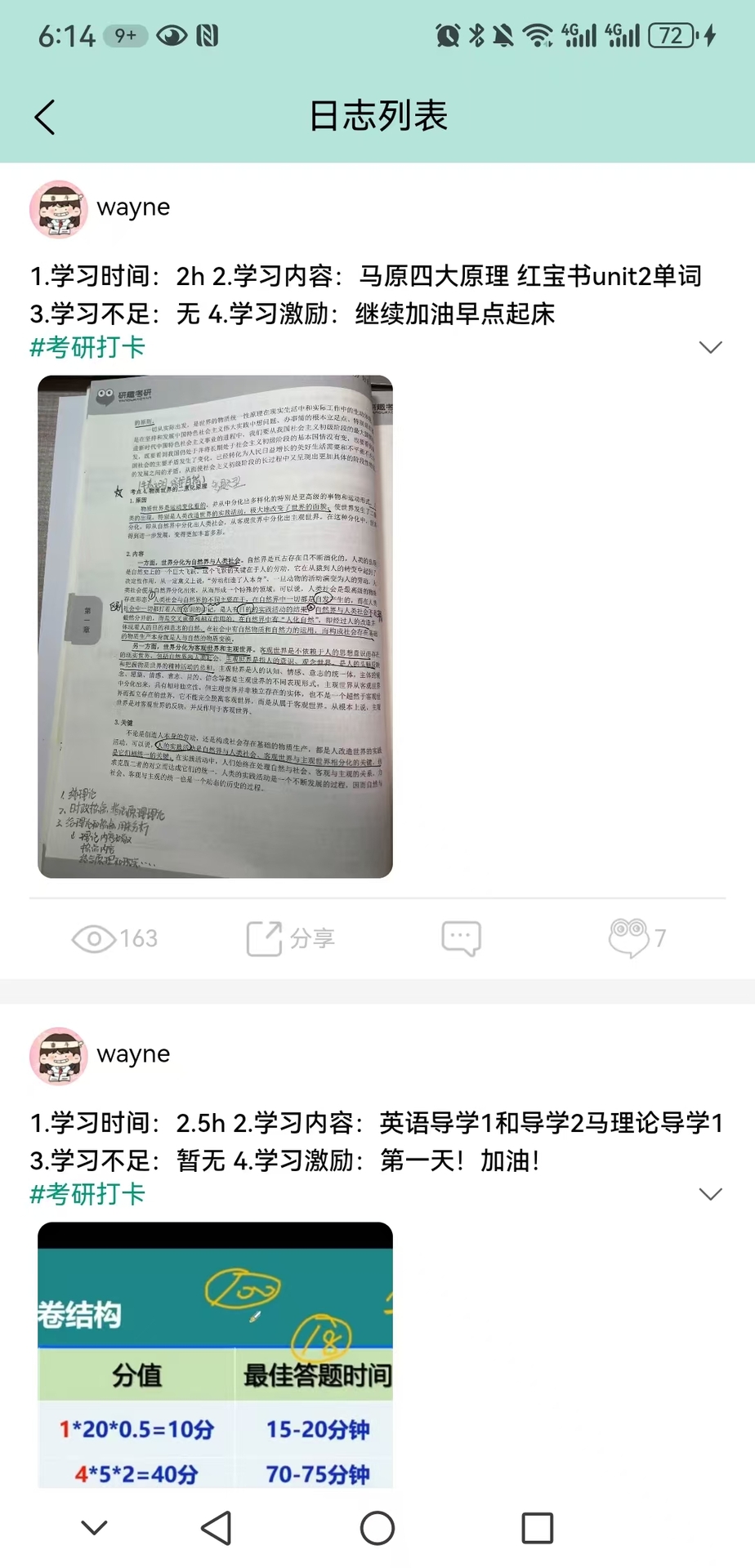This screenshot has width=755, height=1568.
Task: Open wayne's avatar on the 马原四大原理 post
Action: pyautogui.click(x=59, y=209)
